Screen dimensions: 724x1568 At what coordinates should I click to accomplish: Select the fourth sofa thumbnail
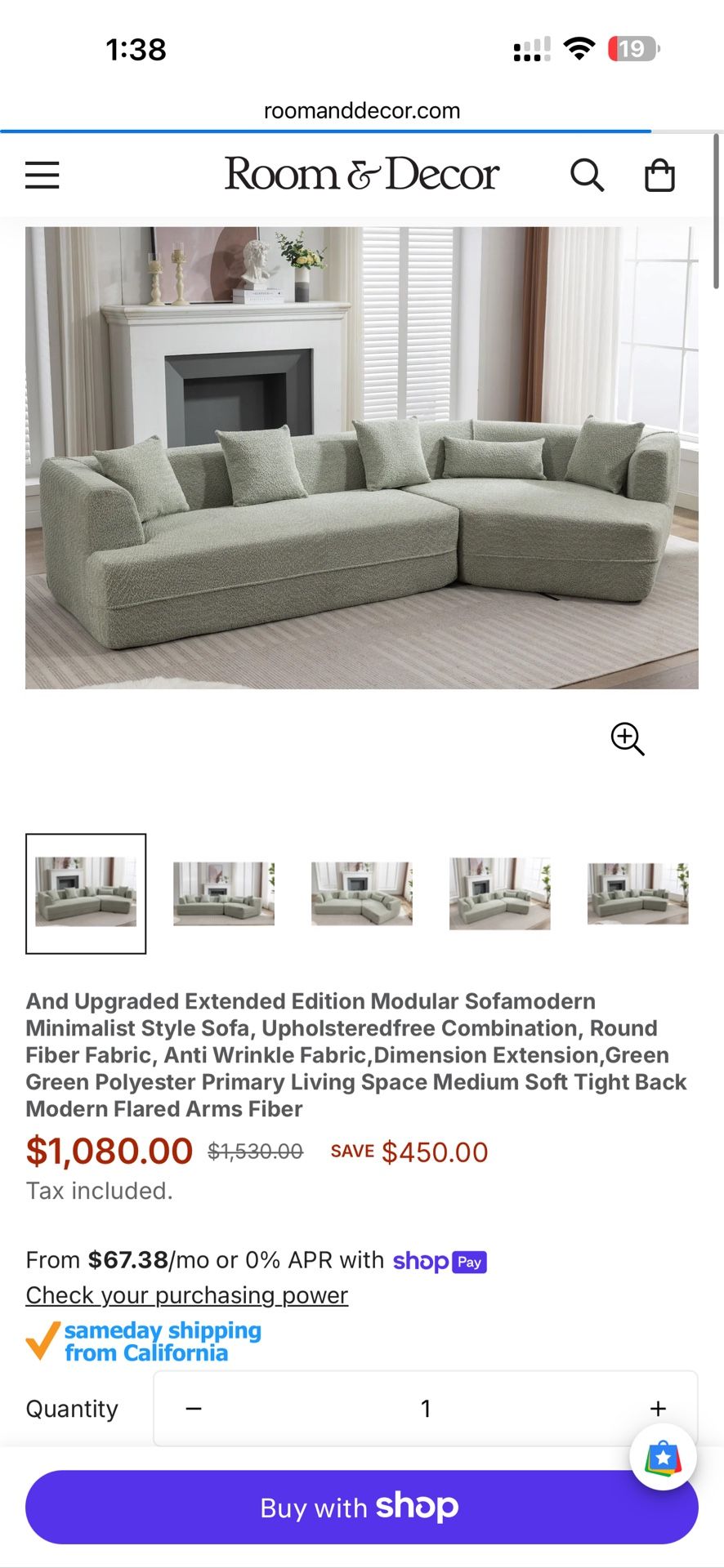tap(500, 893)
